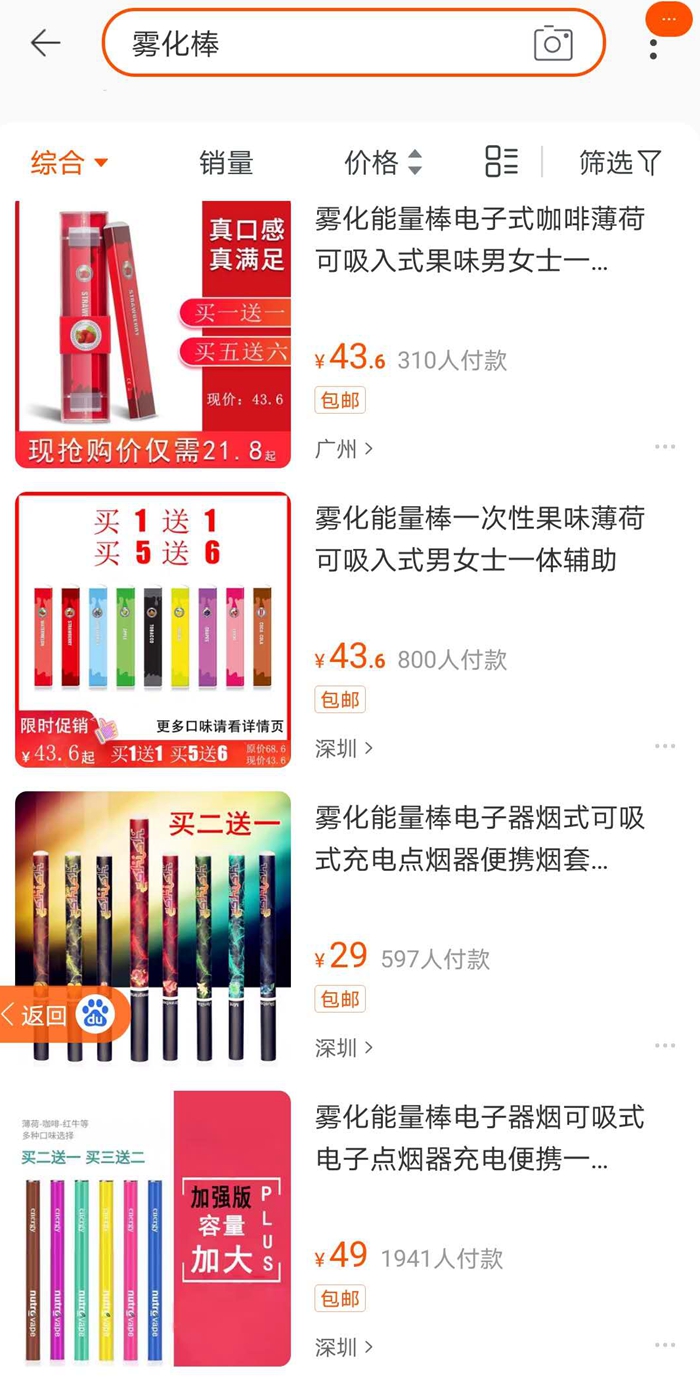This screenshot has height=1381, width=700.
Task: Show more options for the 1941人付款 item
Action: (665, 1345)
